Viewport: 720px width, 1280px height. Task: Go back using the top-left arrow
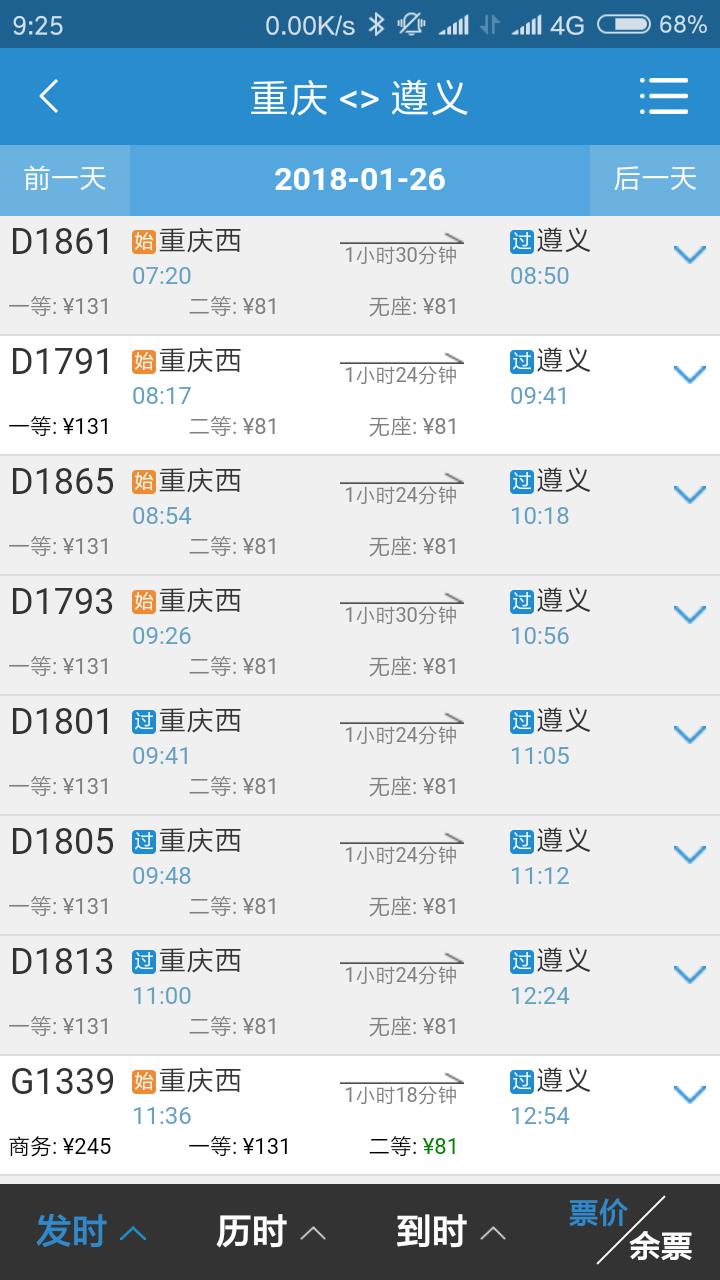[49, 97]
